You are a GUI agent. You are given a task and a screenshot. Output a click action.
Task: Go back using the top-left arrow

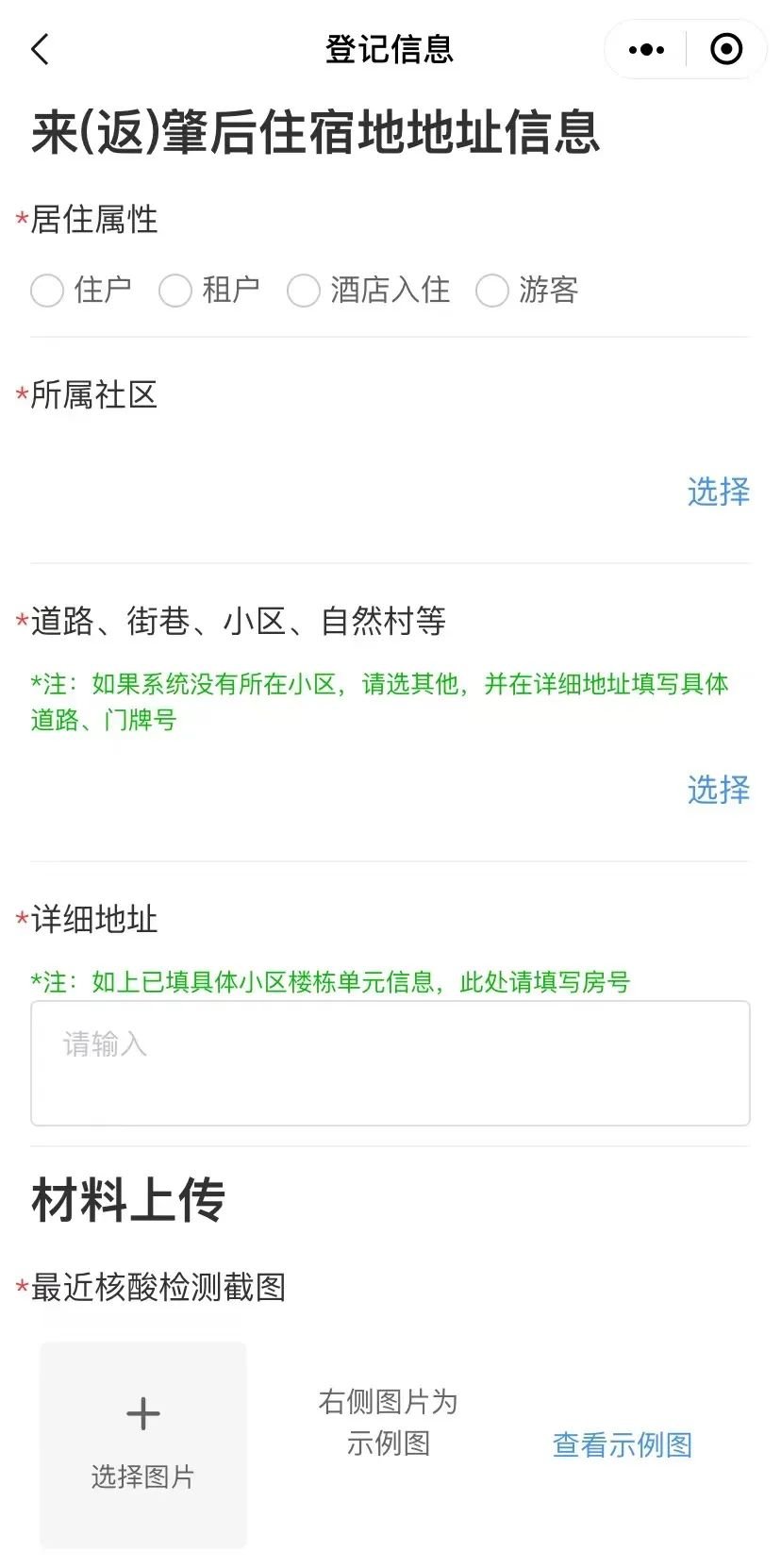[x=40, y=49]
